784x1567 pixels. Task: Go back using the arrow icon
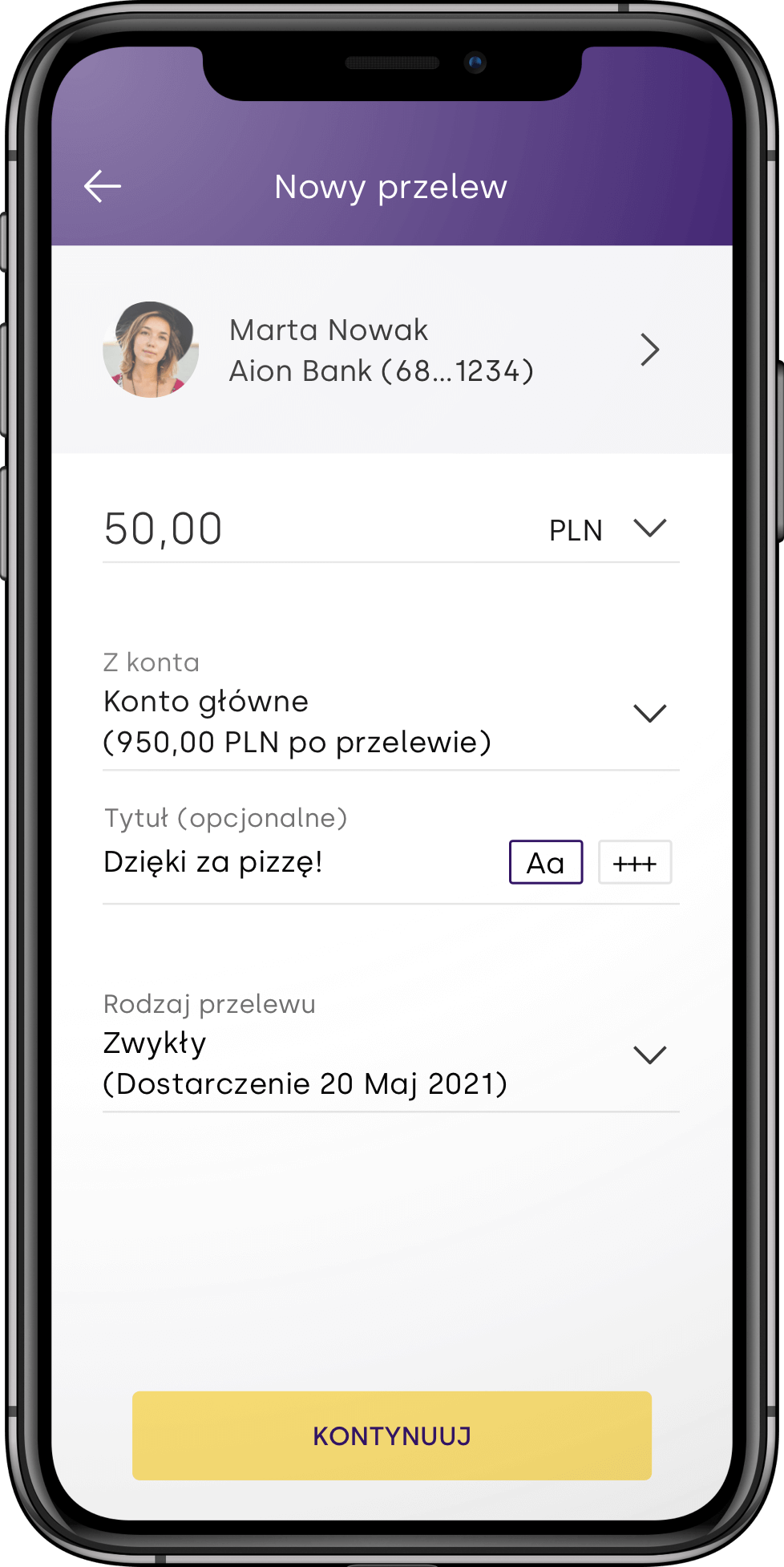tap(103, 186)
